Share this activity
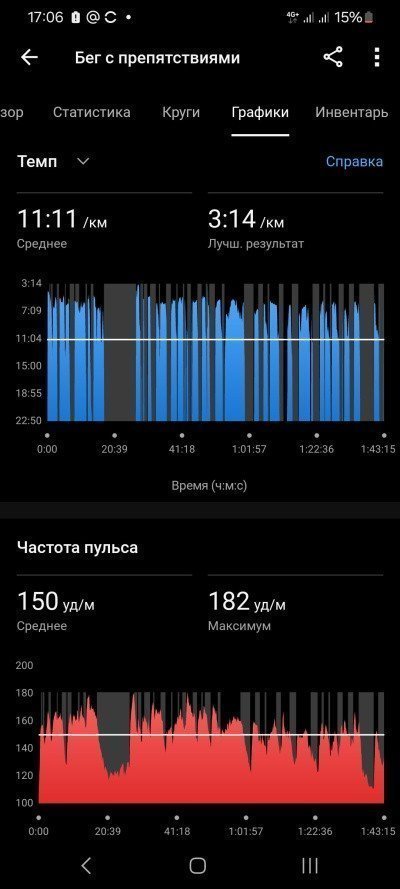Screen dimensions: 400x889 click(x=333, y=57)
